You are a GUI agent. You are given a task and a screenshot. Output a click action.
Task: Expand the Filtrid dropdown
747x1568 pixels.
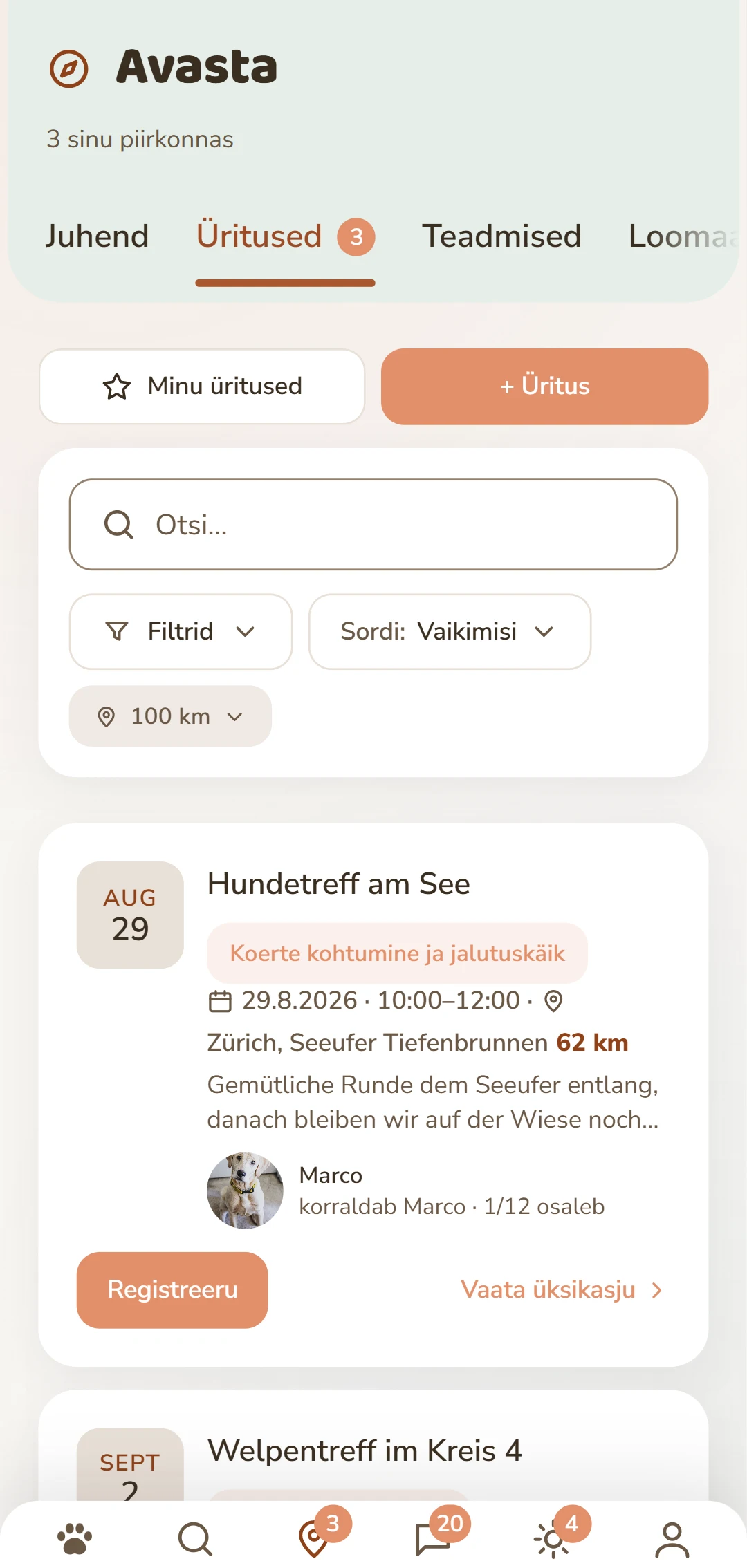pos(181,631)
